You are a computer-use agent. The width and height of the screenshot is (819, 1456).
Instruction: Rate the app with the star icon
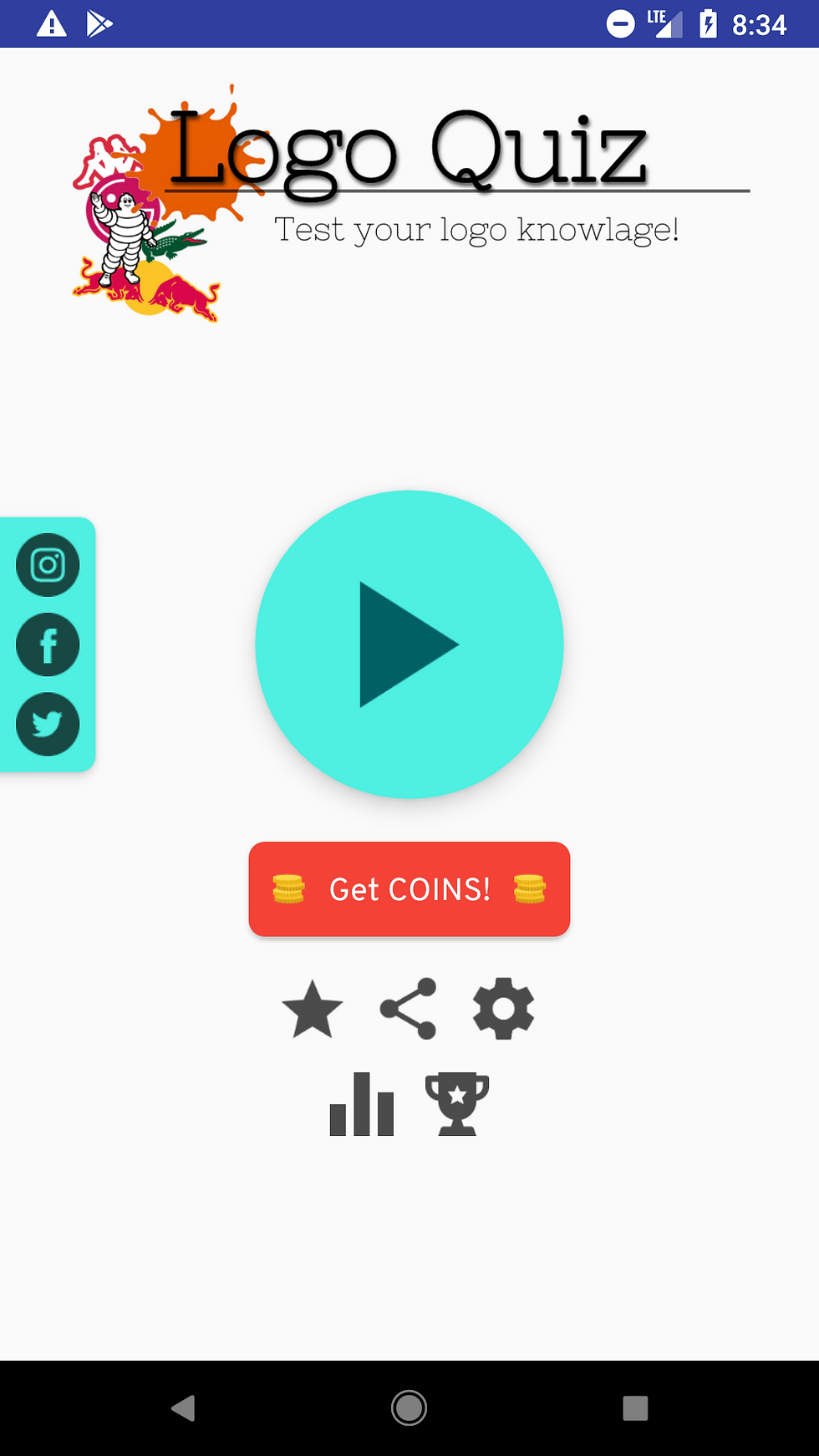pyautogui.click(x=313, y=1009)
